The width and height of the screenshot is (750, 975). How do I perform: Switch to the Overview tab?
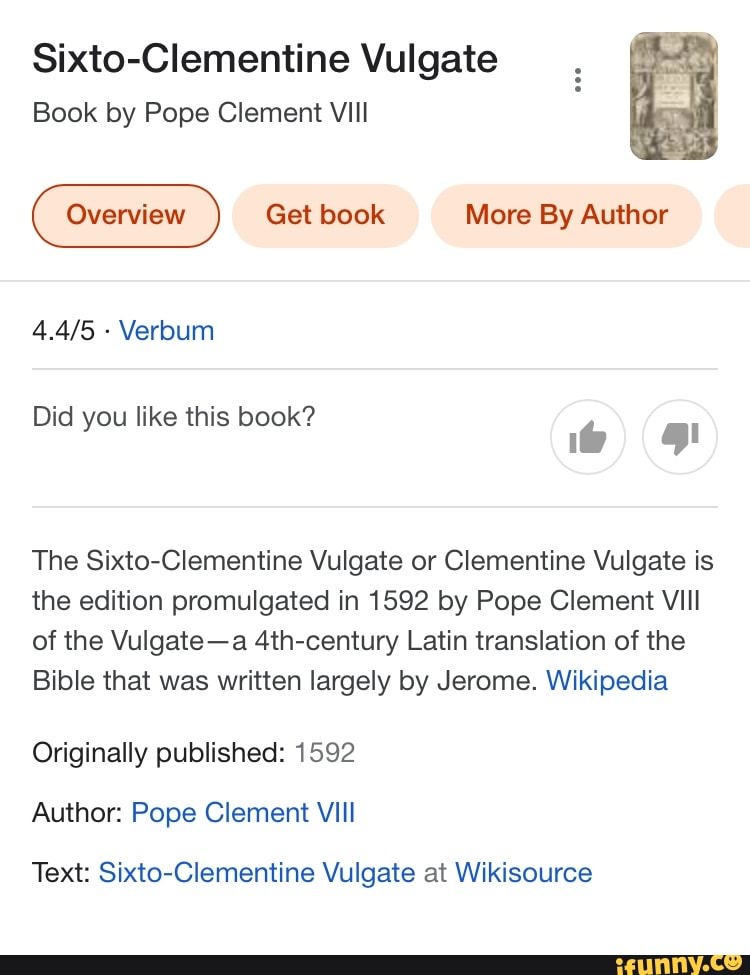coord(125,215)
